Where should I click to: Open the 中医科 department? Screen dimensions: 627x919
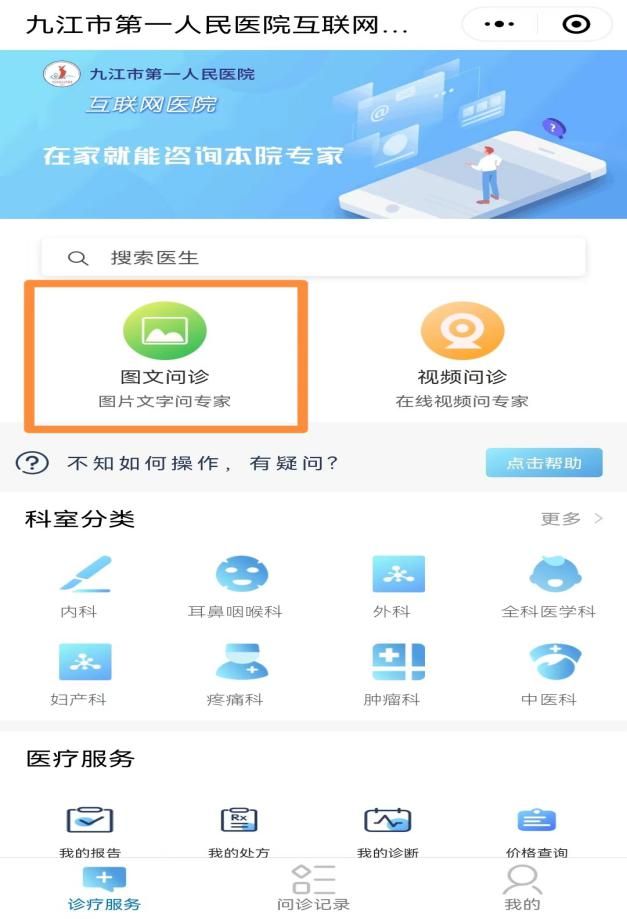point(549,674)
